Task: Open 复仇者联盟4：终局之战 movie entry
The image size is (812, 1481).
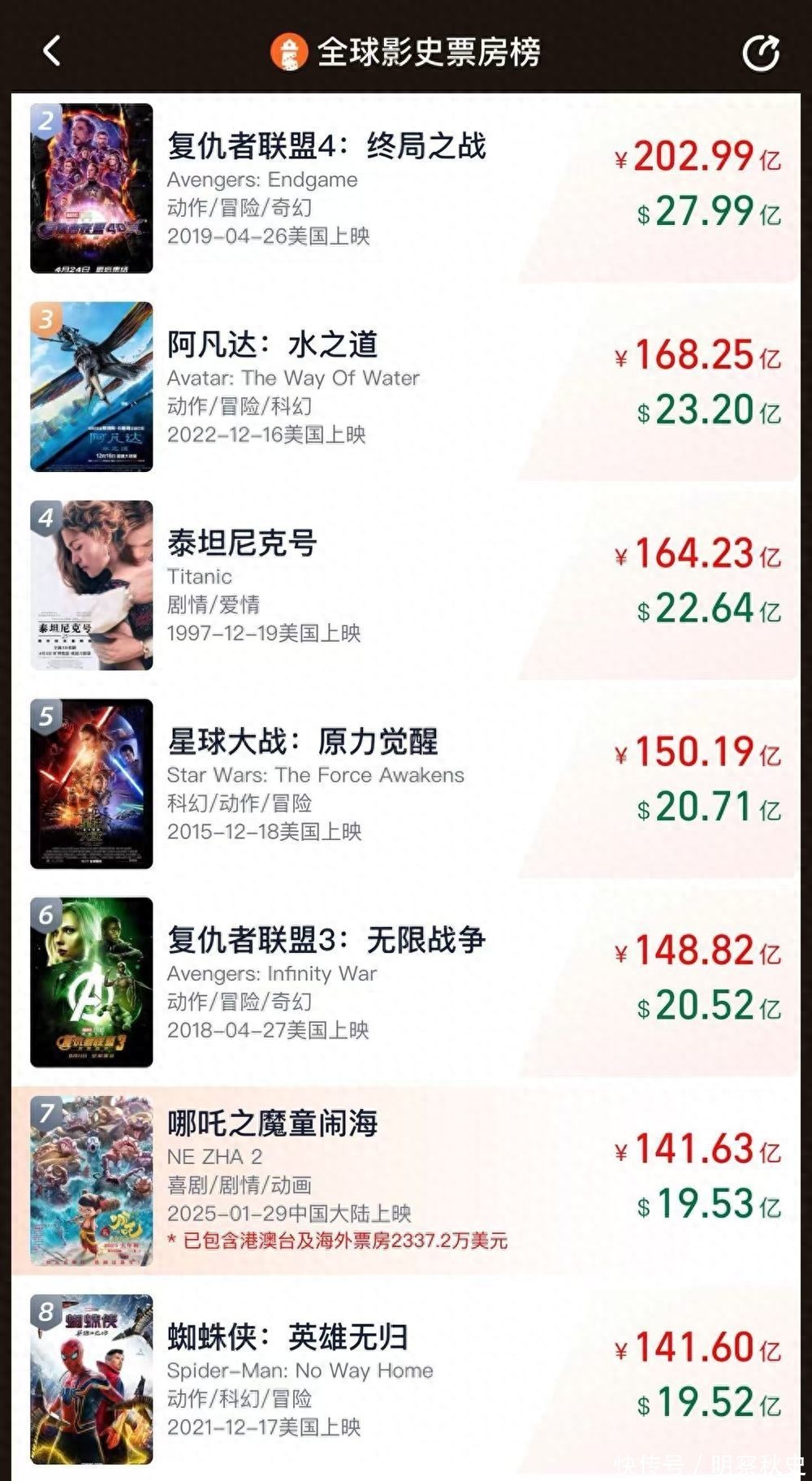Action: [x=326, y=147]
